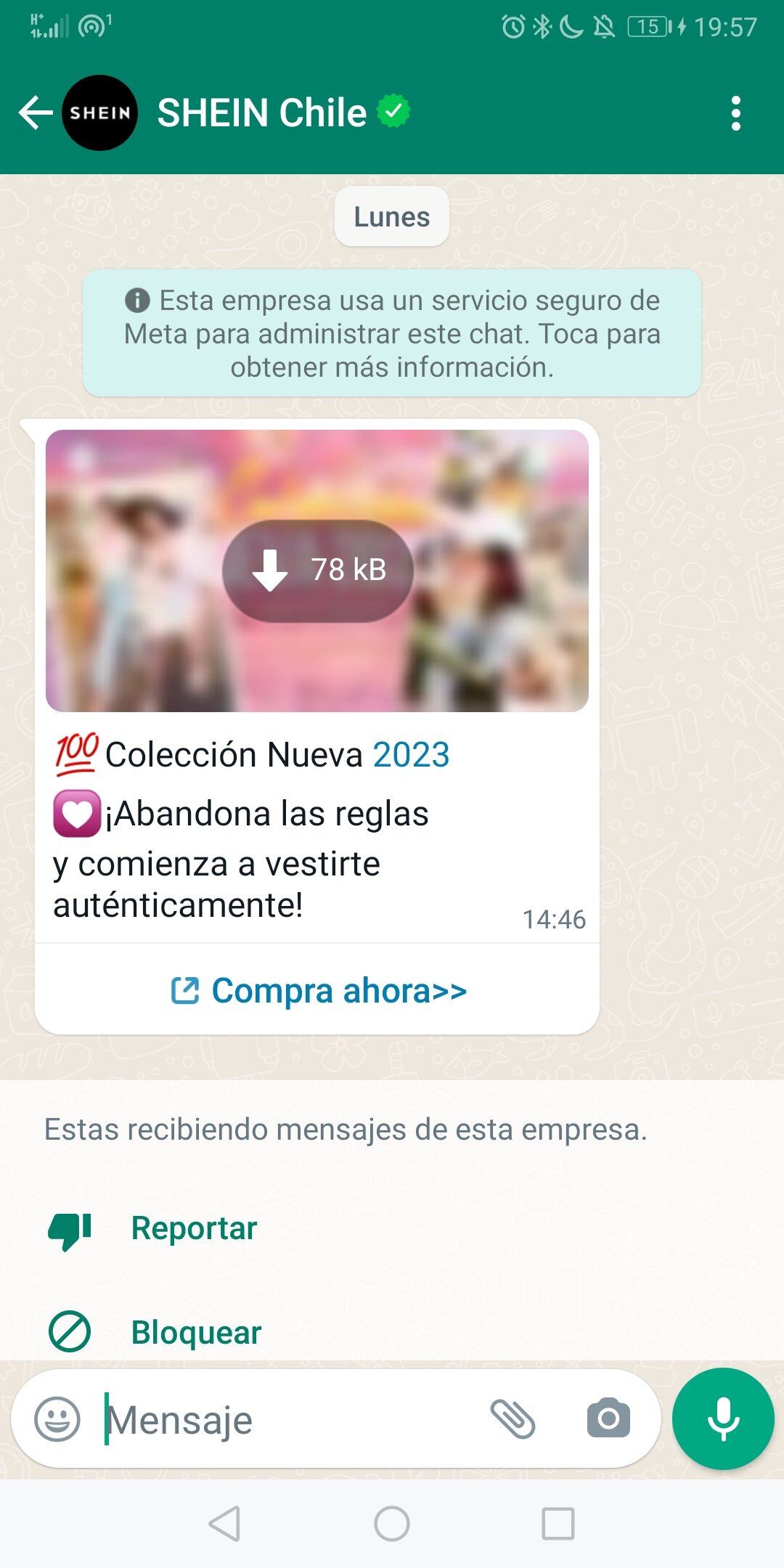Image resolution: width=784 pixels, height=1568 pixels.
Task: Tap the info icon in the Meta notice
Action: (x=139, y=299)
